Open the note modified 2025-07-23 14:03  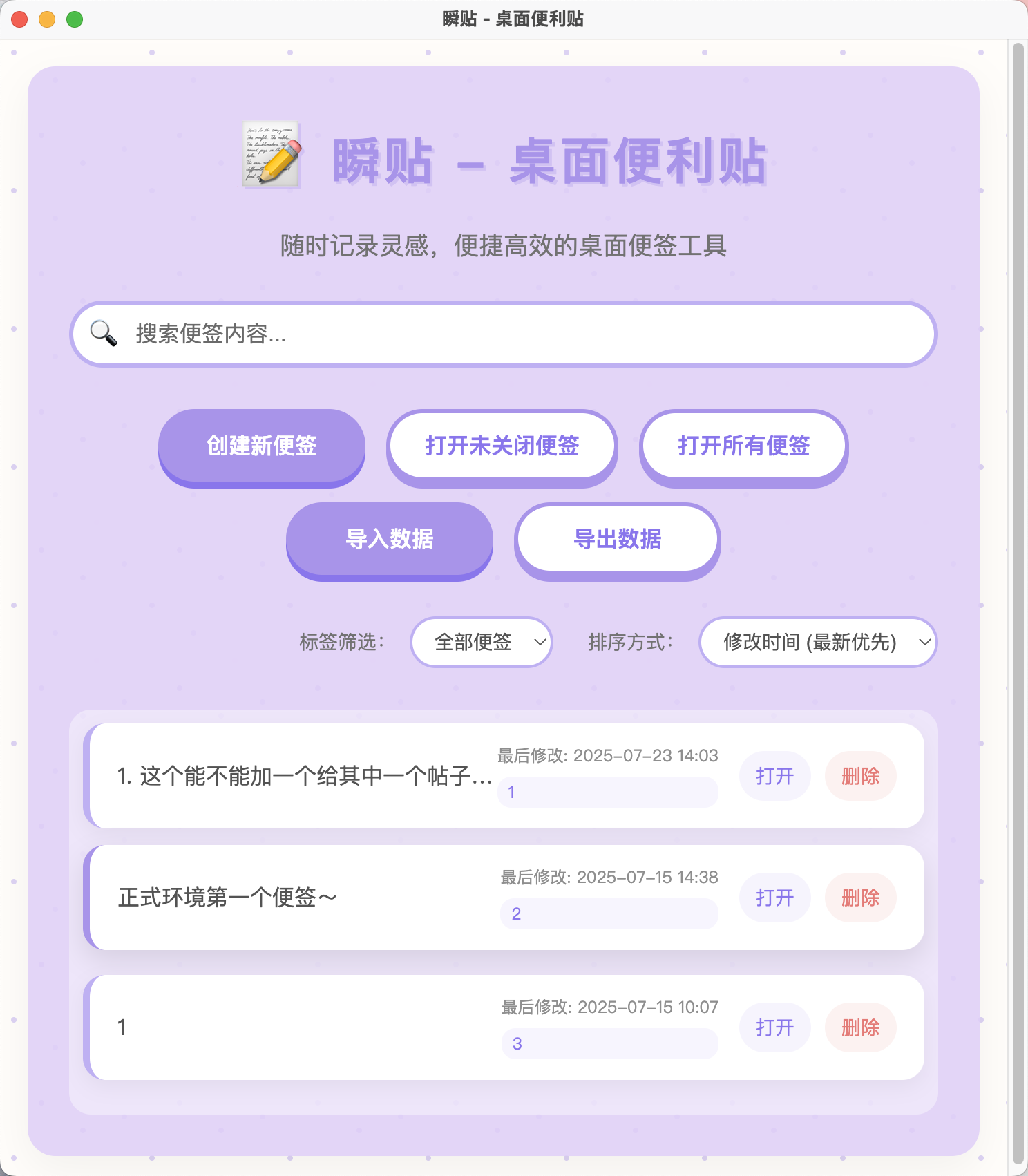[x=774, y=776]
